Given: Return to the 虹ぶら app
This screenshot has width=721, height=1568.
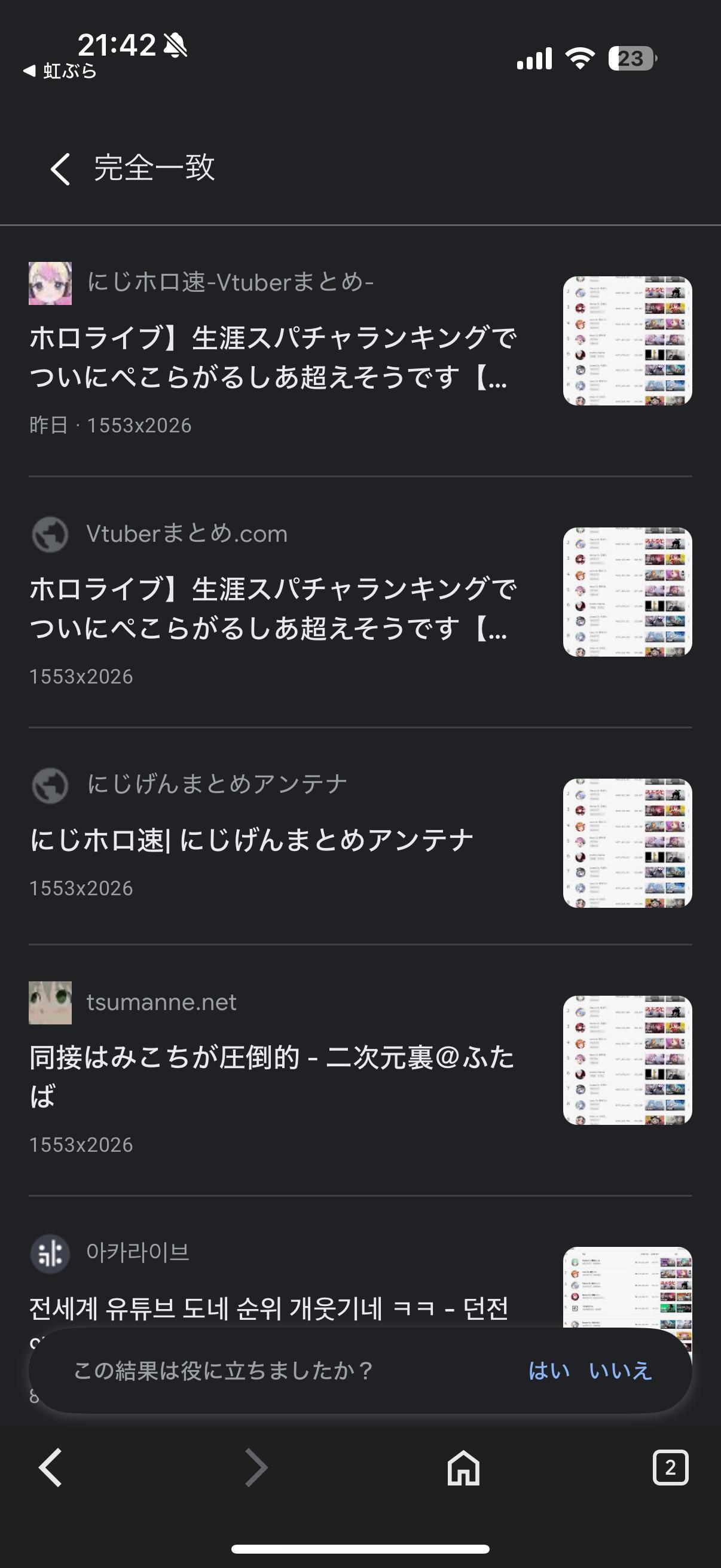Looking at the screenshot, I should click(x=60, y=71).
